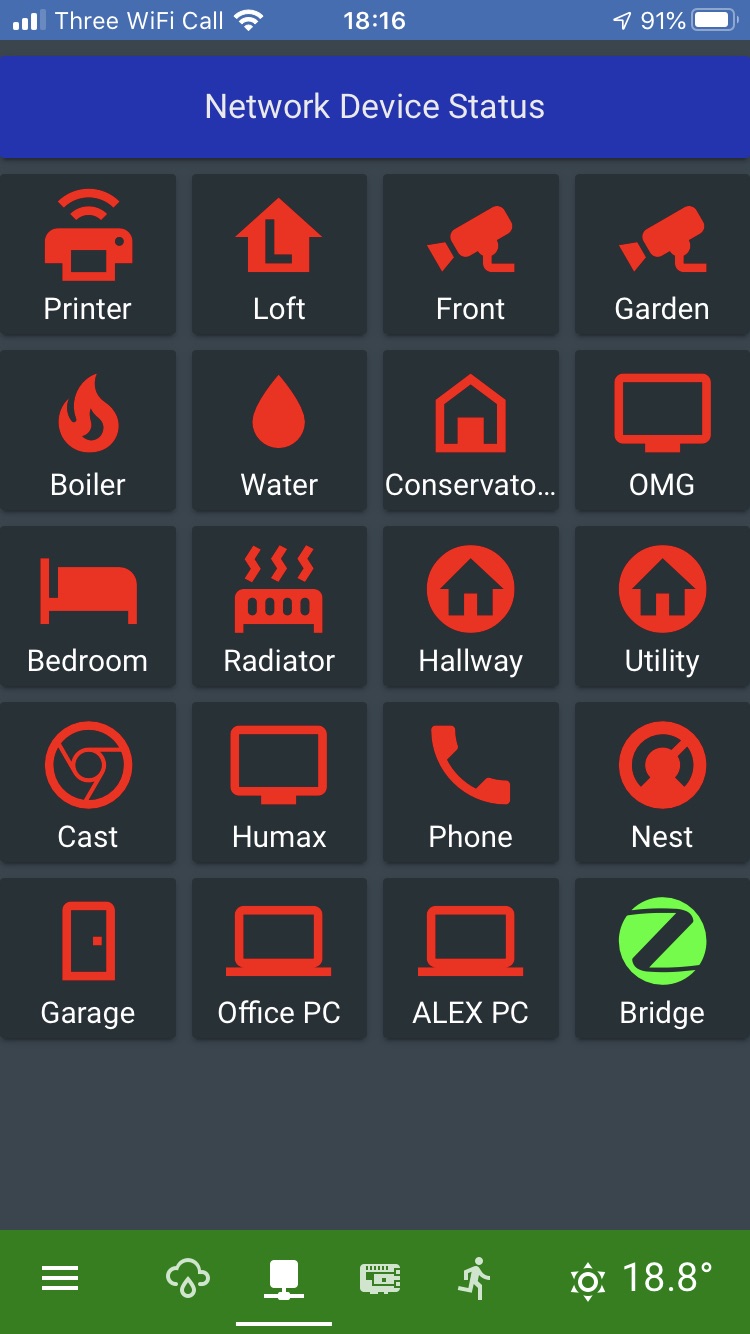
Task: Open the OMG device tile
Action: point(662,431)
